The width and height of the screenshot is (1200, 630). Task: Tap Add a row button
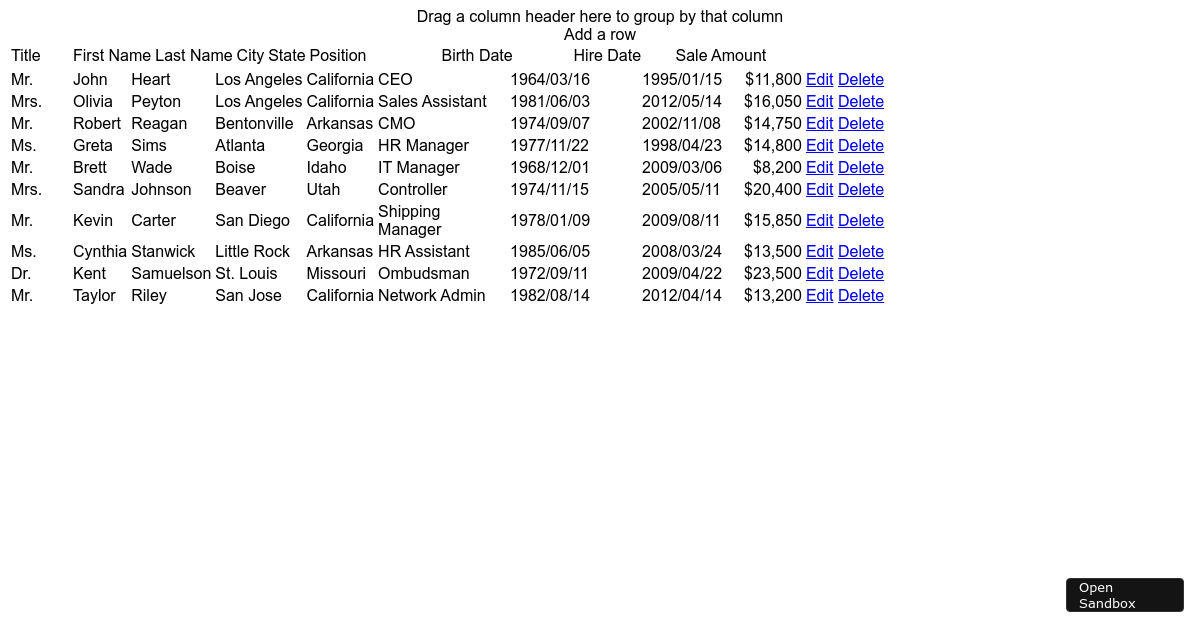coord(599,35)
